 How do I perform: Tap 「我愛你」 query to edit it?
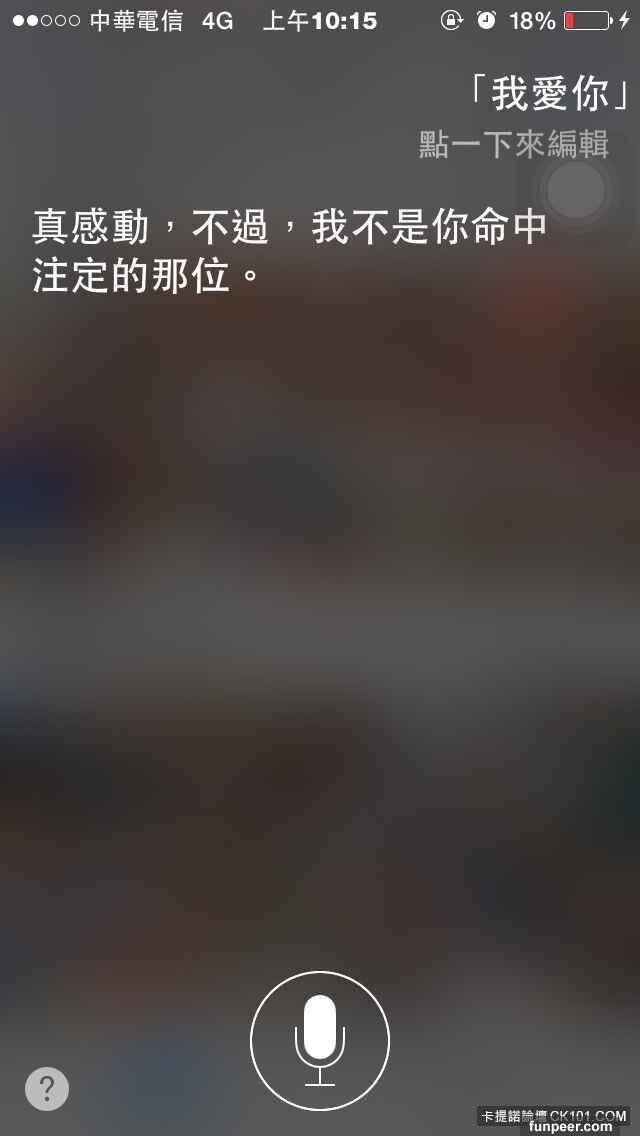pyautogui.click(x=549, y=95)
